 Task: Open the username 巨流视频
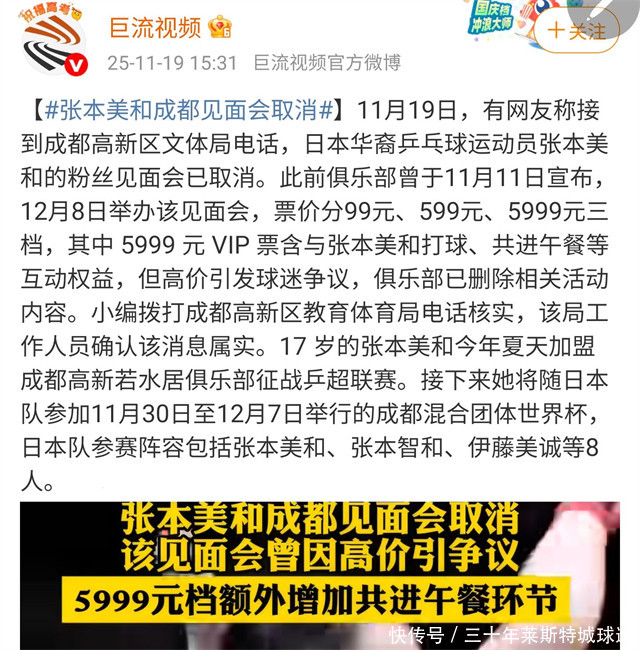pos(153,27)
